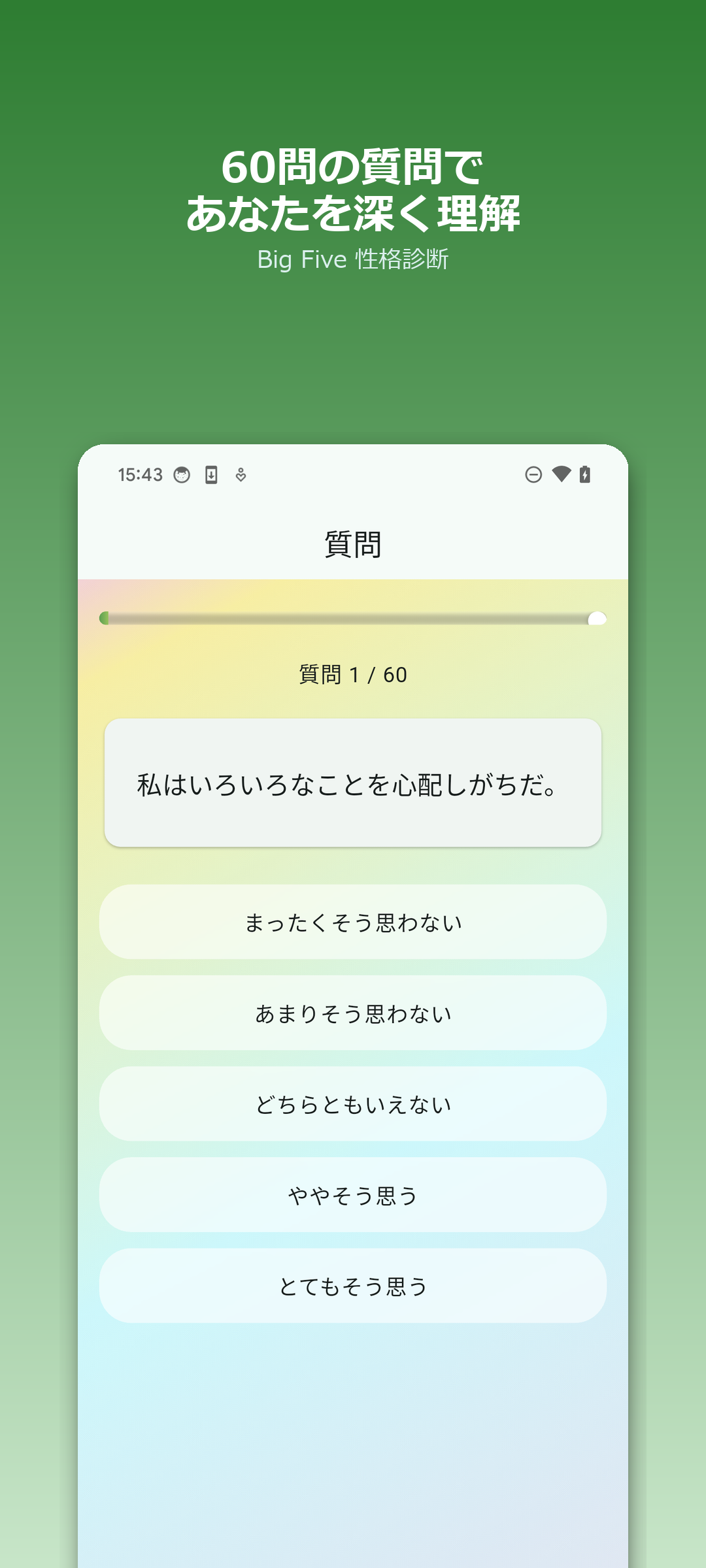
Task: Select ややそう思う answer button
Action: pos(353,1196)
